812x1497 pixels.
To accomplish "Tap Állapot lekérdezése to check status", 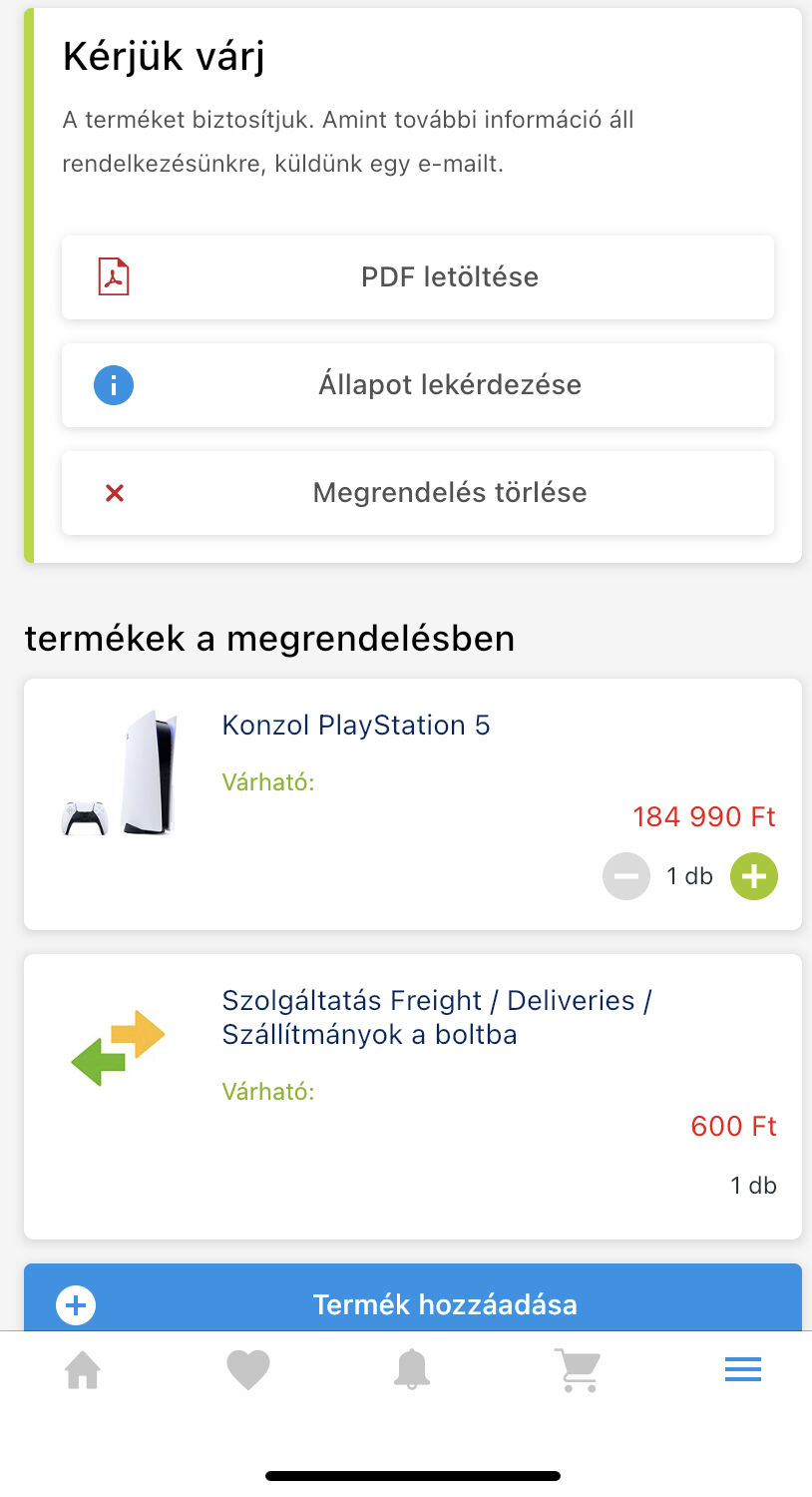I will tap(418, 385).
